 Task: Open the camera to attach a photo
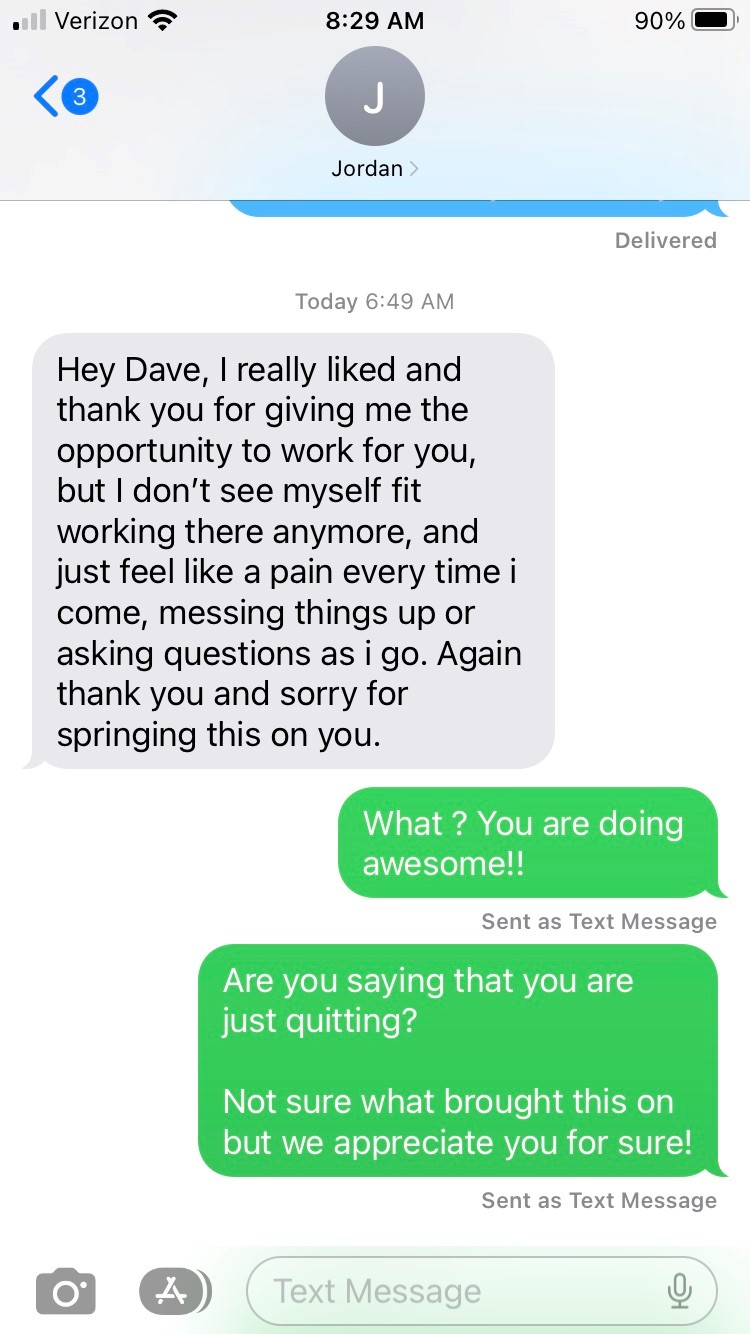(x=66, y=1292)
